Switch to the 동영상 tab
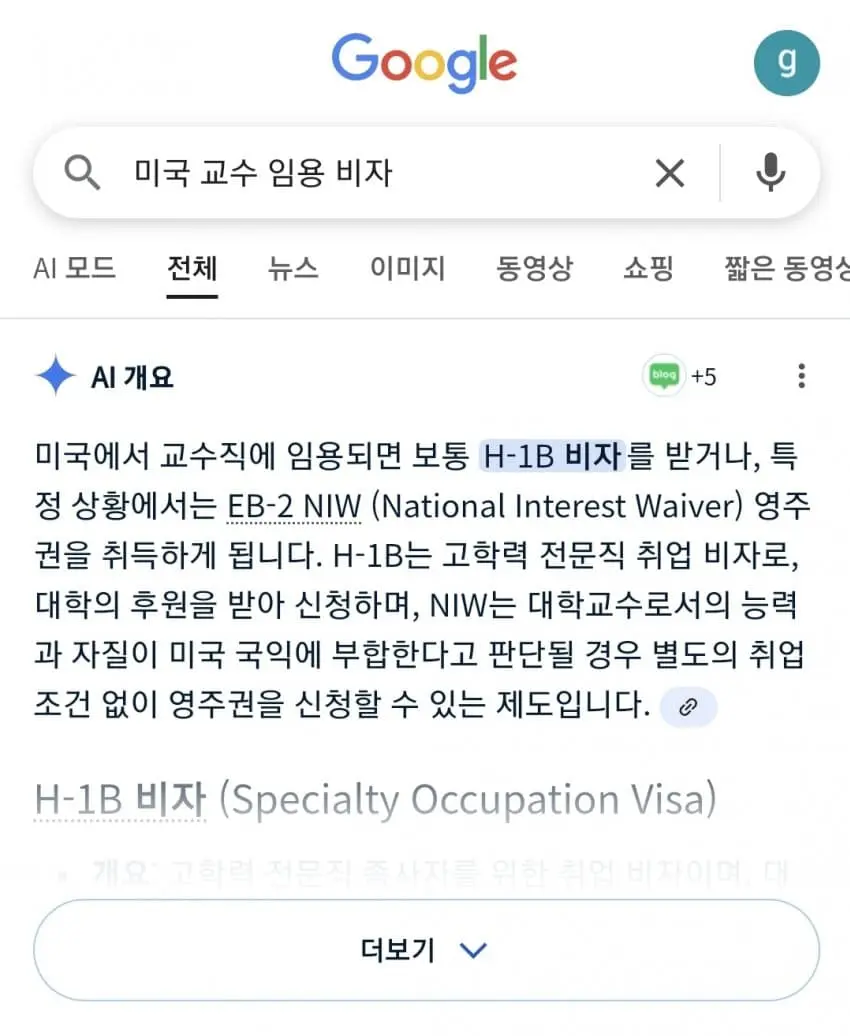 [x=534, y=268]
